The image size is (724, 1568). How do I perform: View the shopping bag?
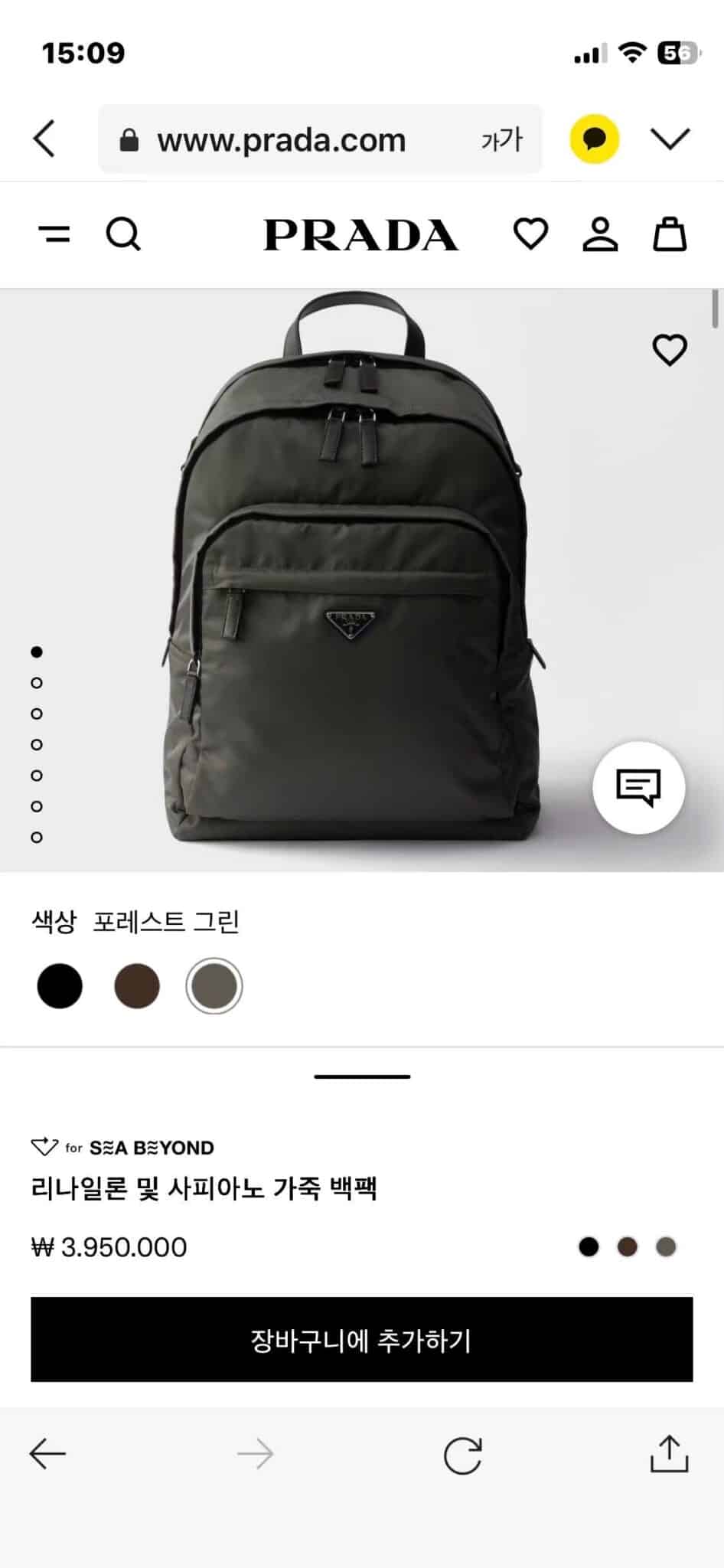[670, 234]
